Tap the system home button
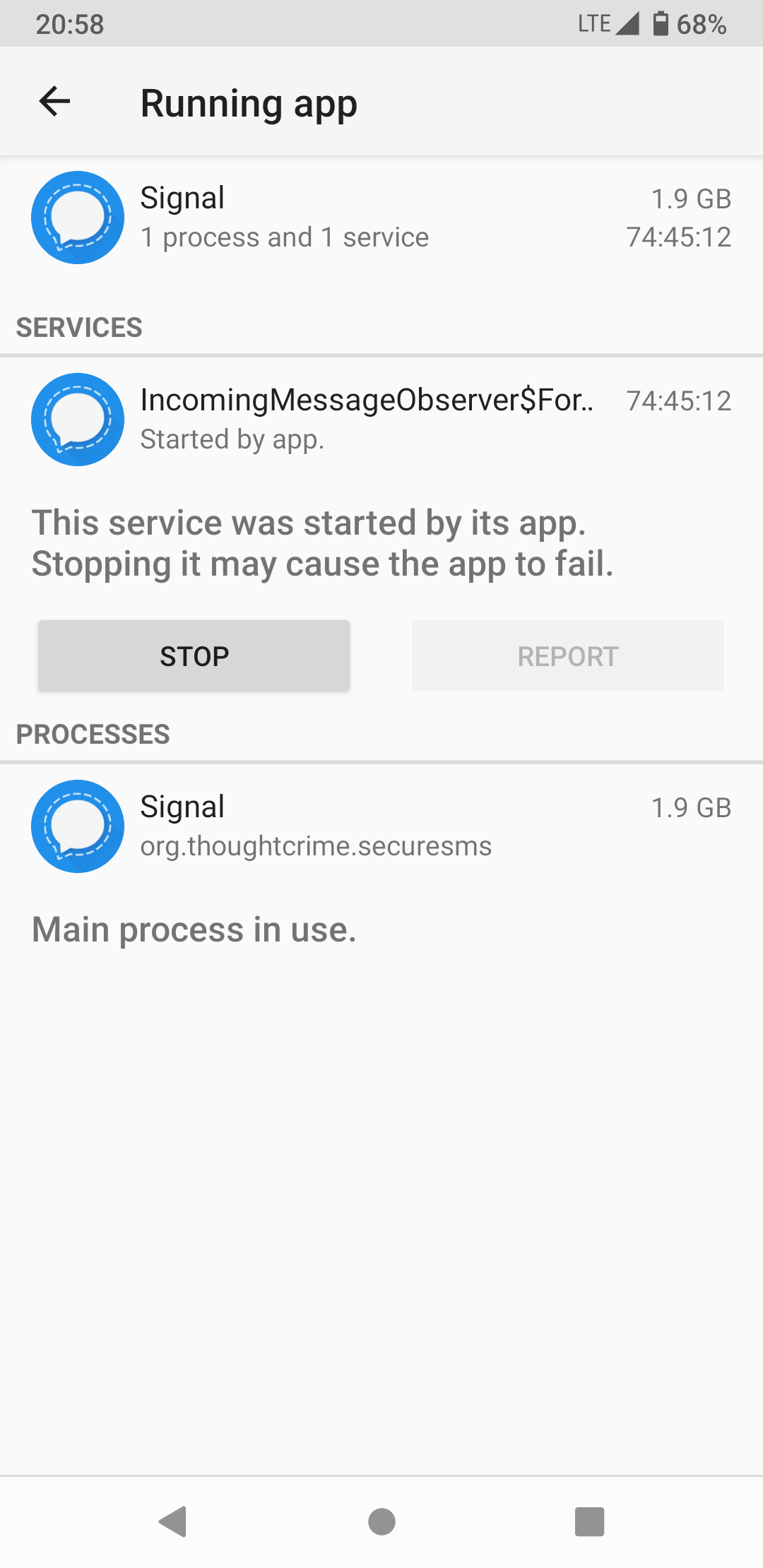763x1568 pixels. [x=381, y=1521]
